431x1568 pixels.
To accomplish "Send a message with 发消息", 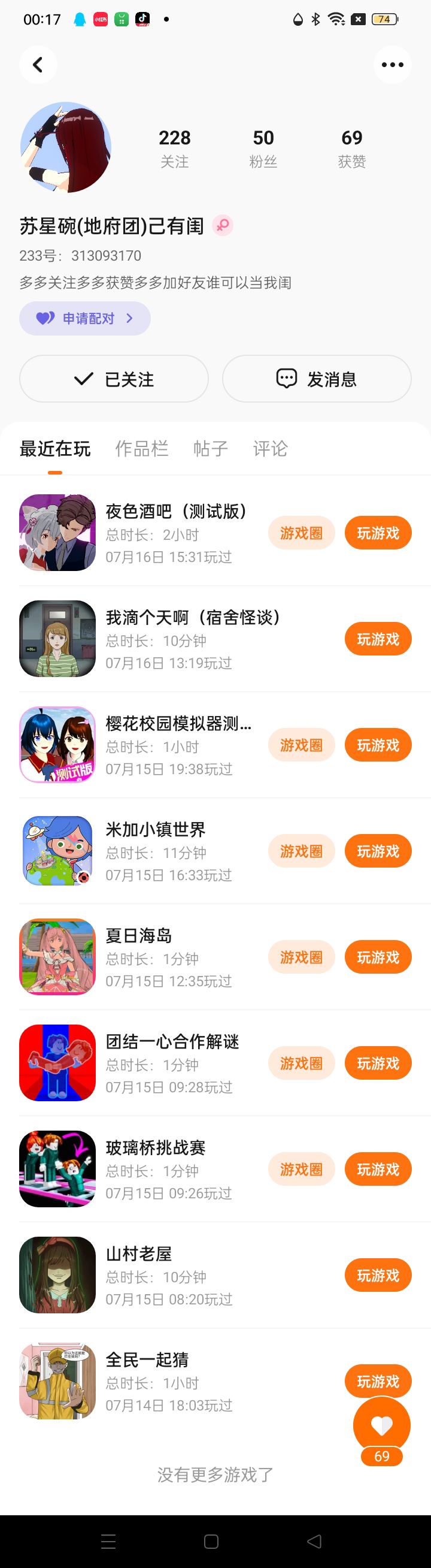I will click(317, 379).
